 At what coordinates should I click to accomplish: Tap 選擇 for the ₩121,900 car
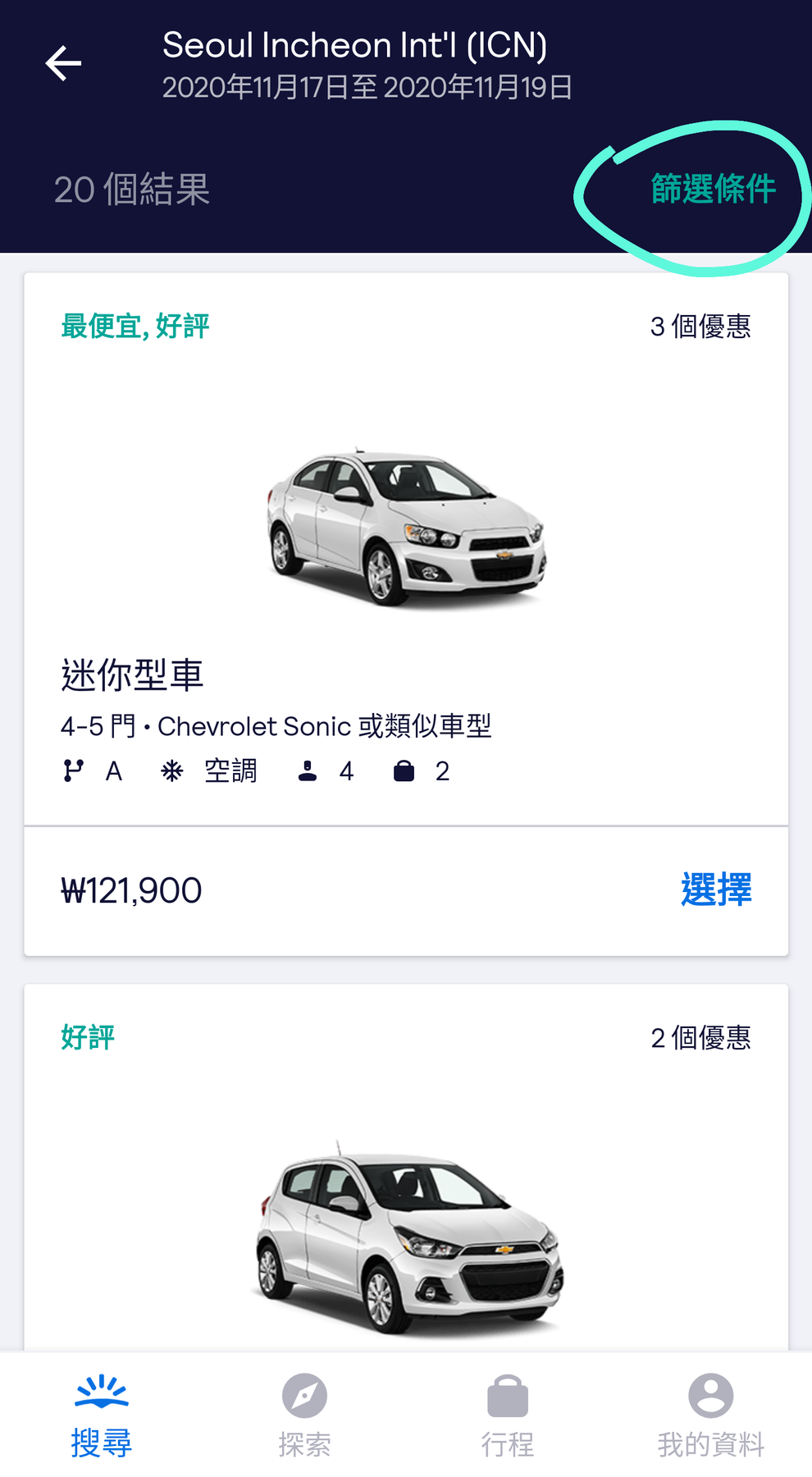[715, 890]
